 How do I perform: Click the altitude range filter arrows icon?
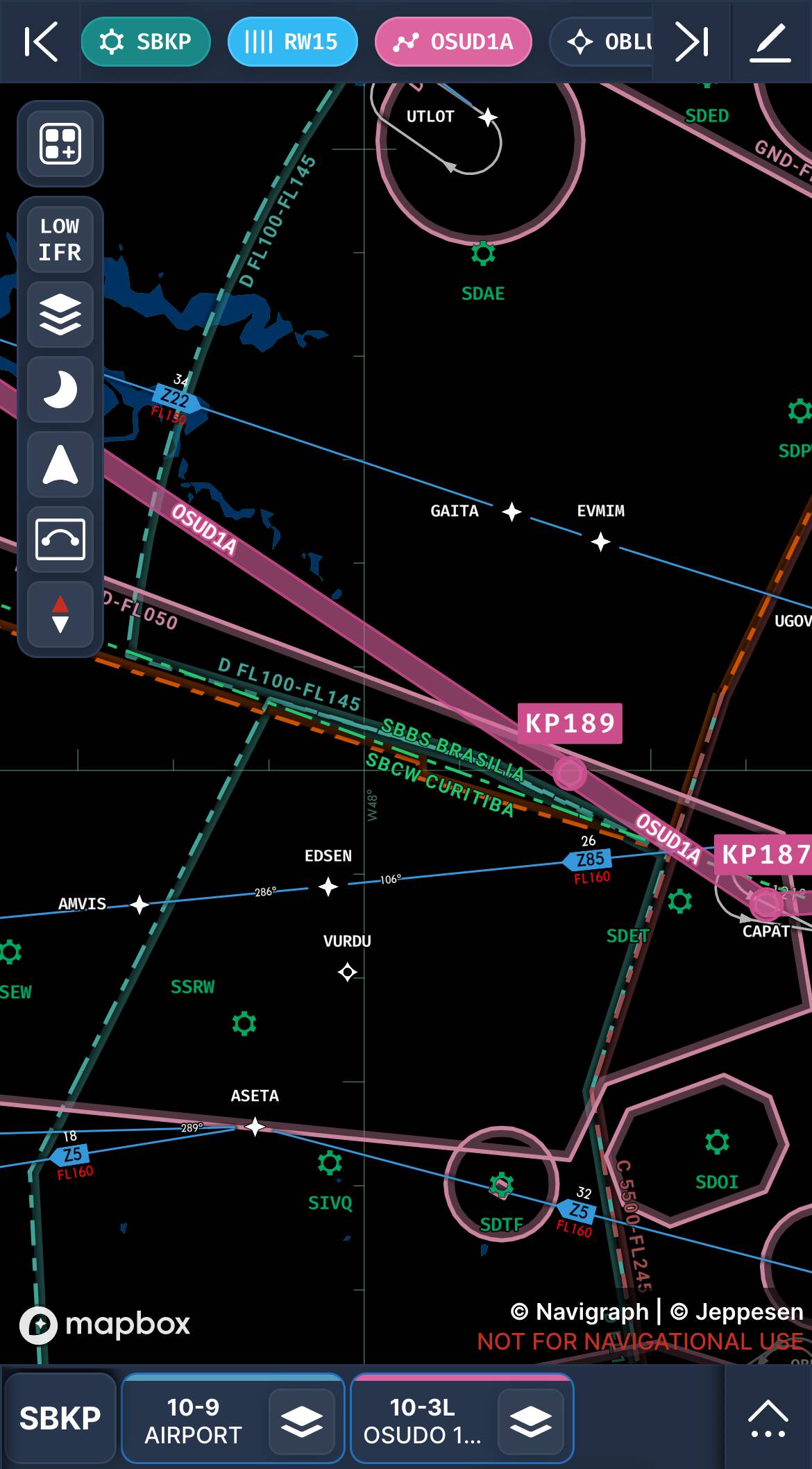60,614
